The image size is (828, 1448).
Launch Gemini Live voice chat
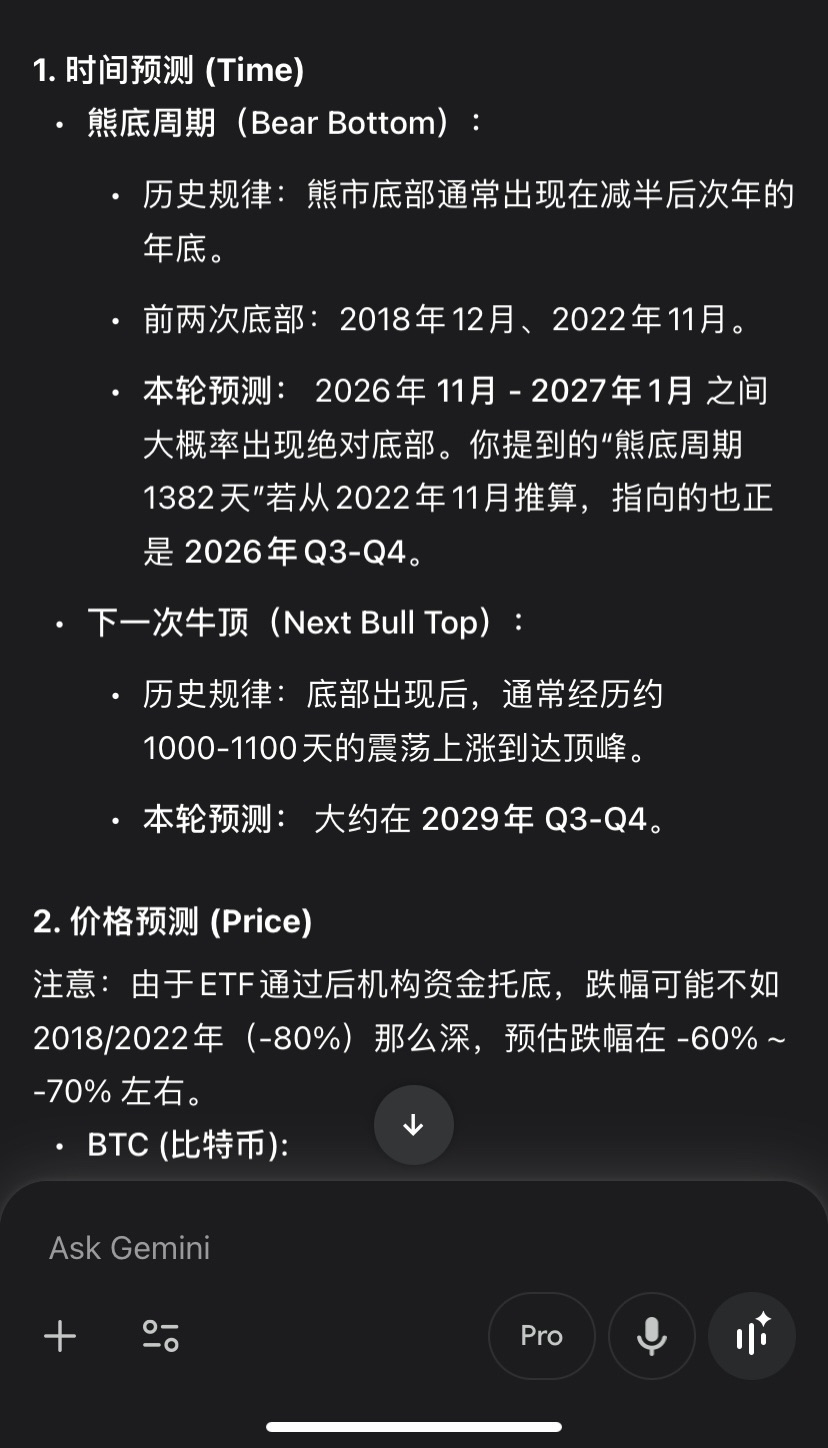pos(751,1336)
